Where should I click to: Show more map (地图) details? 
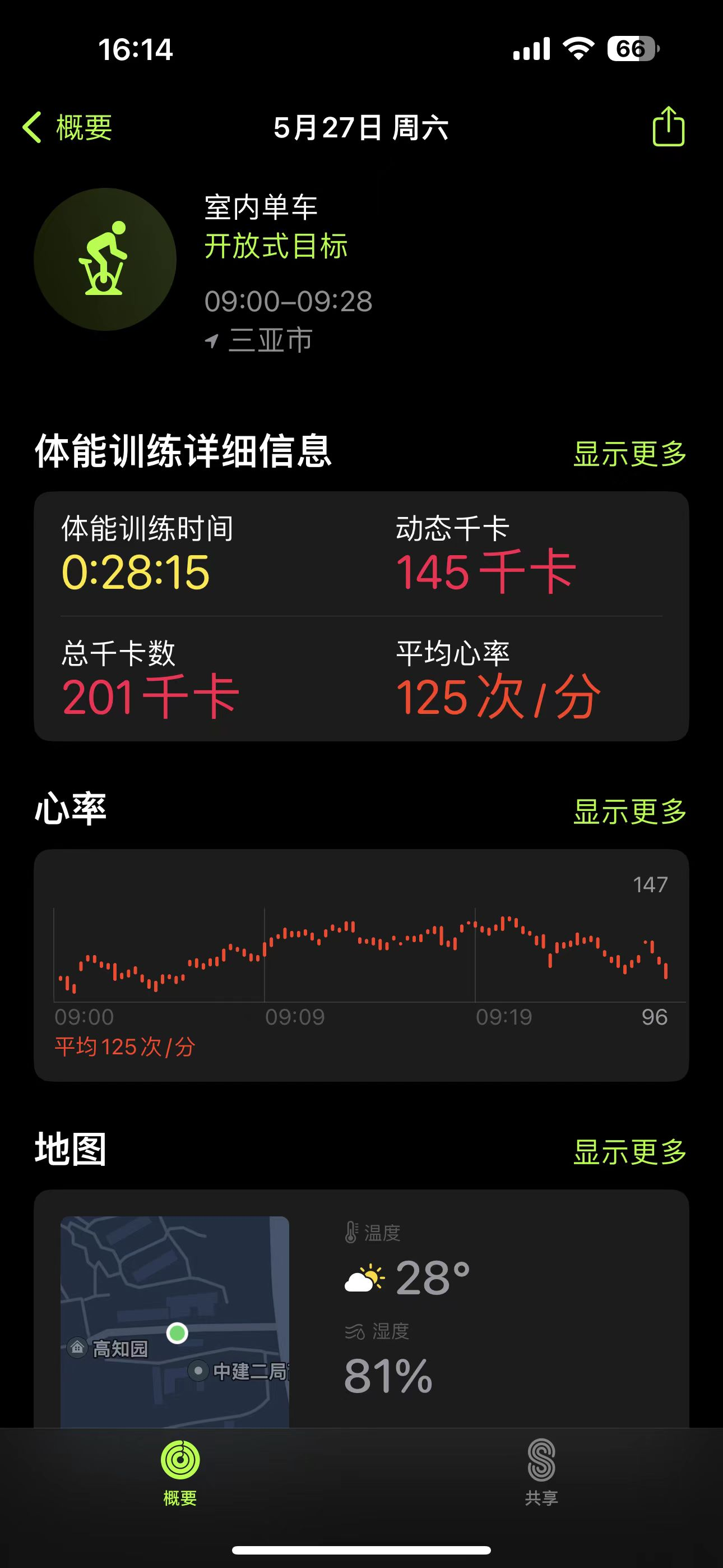(629, 1152)
